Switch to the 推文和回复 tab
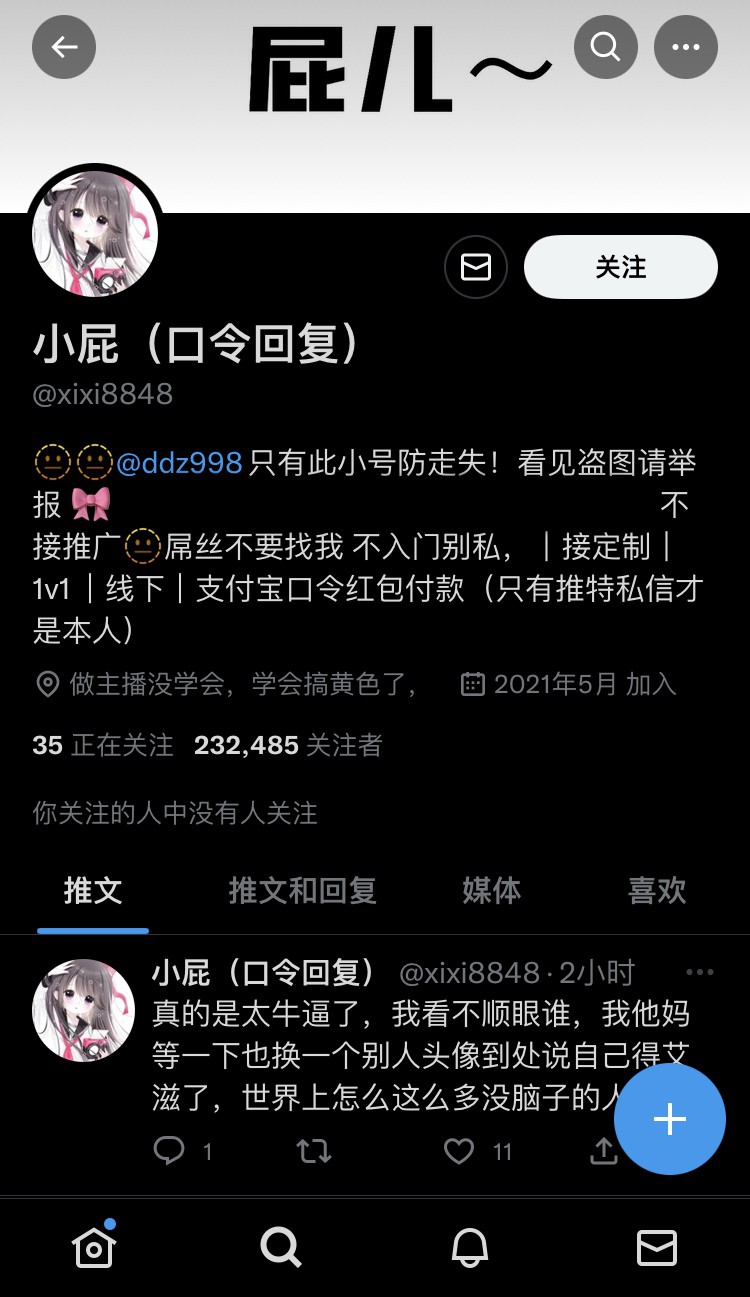The height and width of the screenshot is (1297, 750). 302,890
